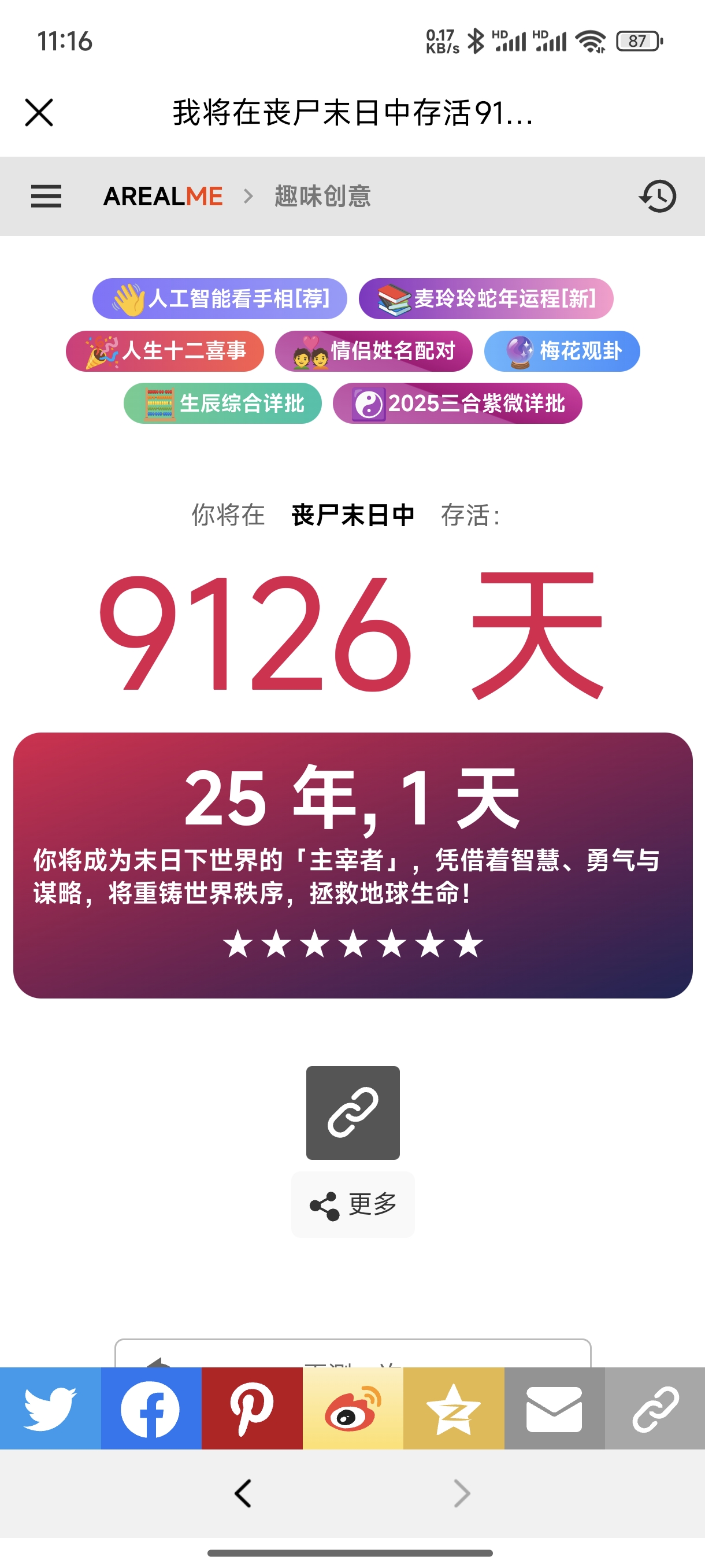Open 生辰综合详批 chip
705x1568 pixels.
(222, 404)
